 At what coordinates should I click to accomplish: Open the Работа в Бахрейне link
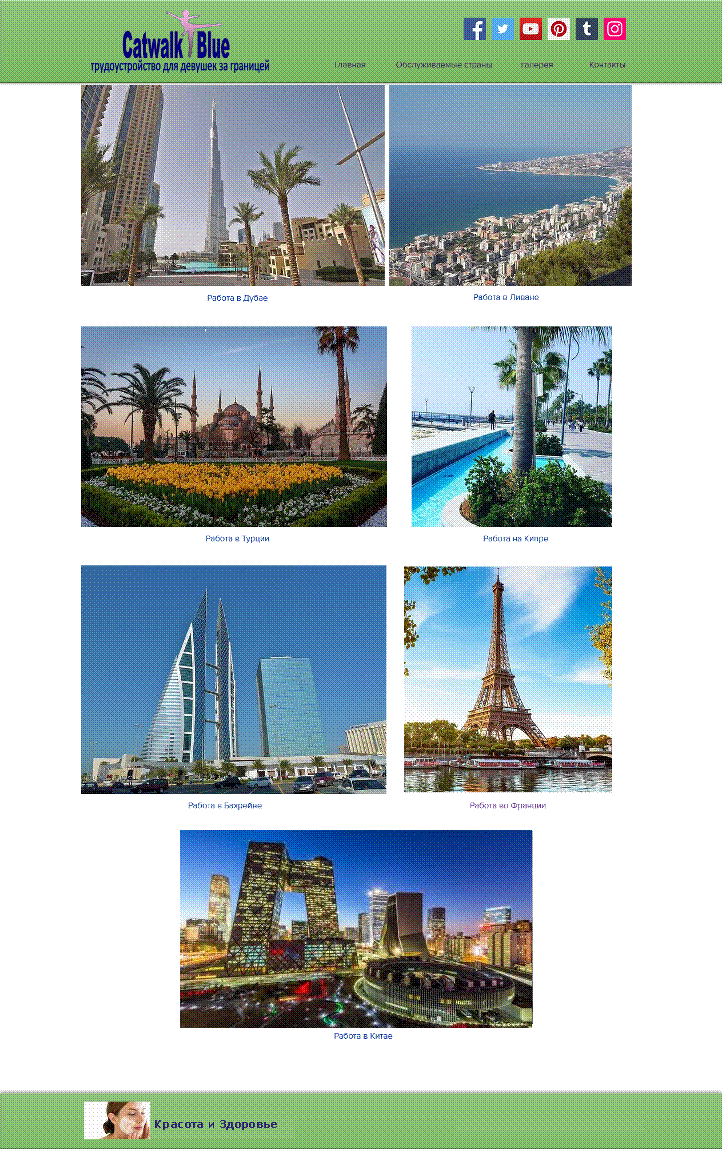[x=225, y=805]
